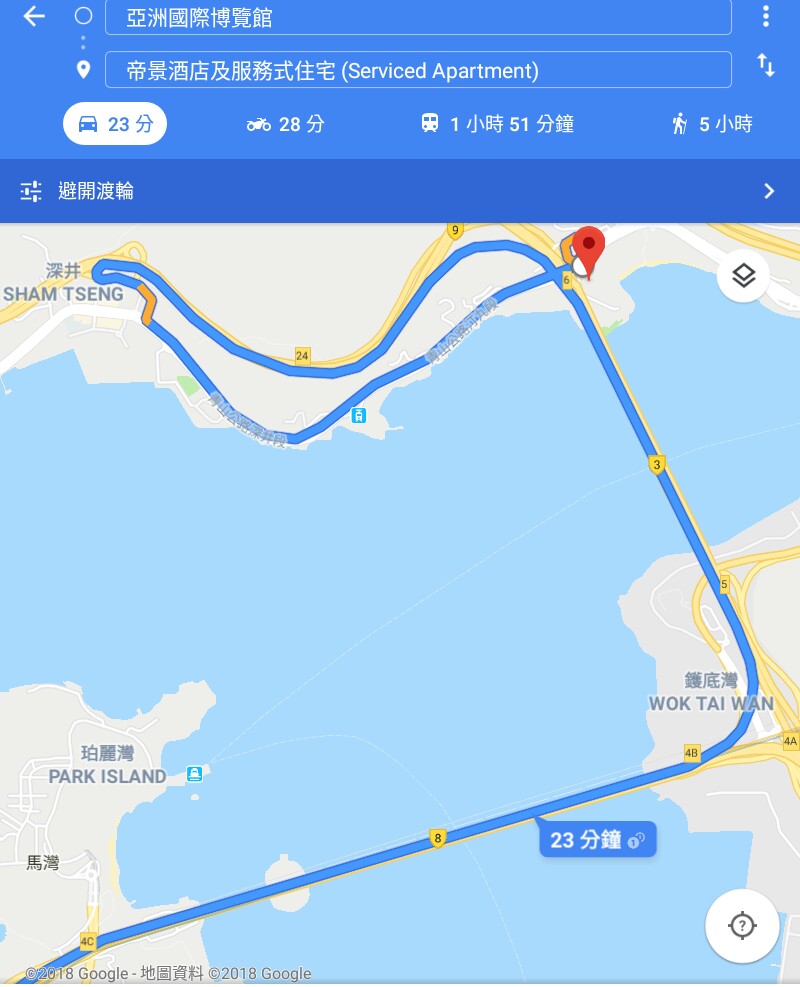Go back using the top-left arrow
Screen dimensions: 800x987
[x=34, y=16]
